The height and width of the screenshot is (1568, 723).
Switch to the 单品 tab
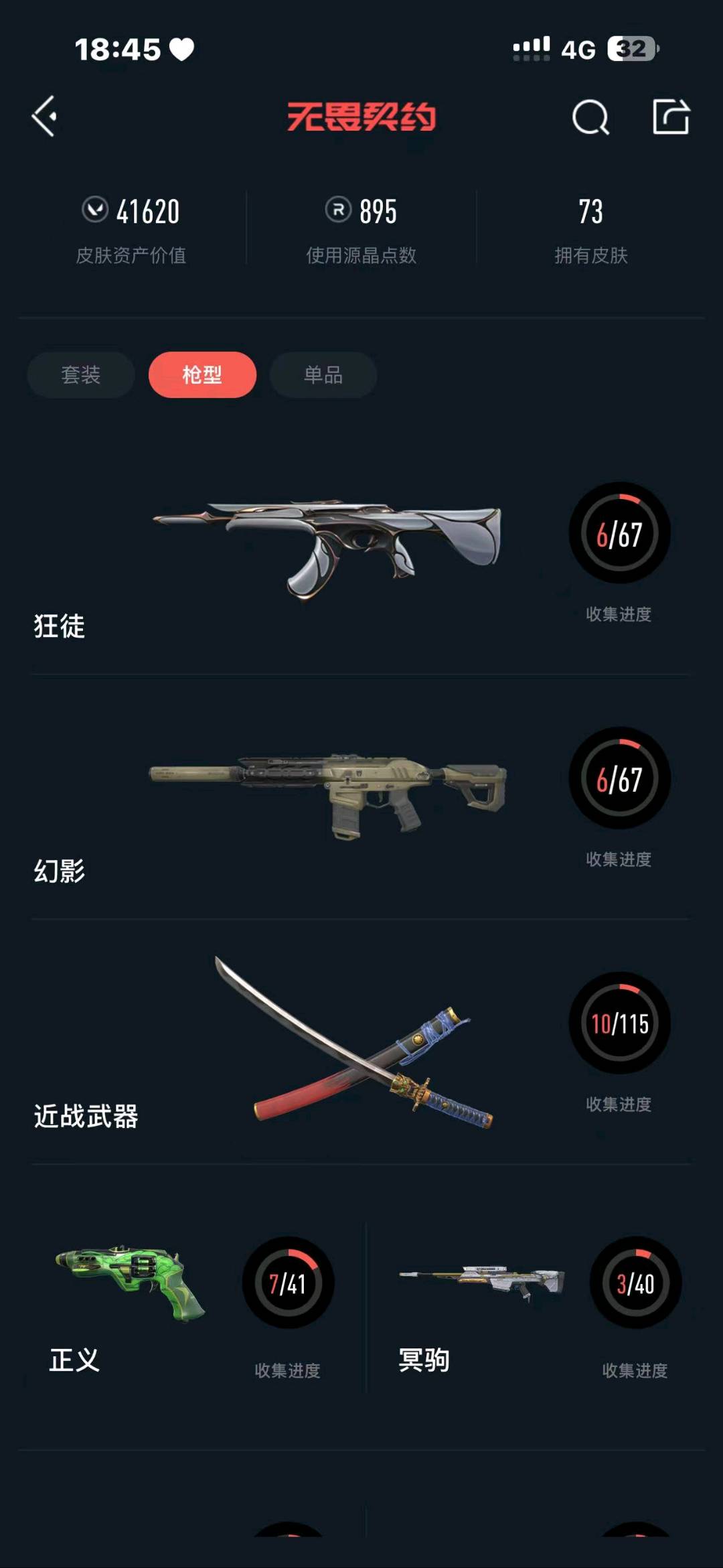click(323, 374)
